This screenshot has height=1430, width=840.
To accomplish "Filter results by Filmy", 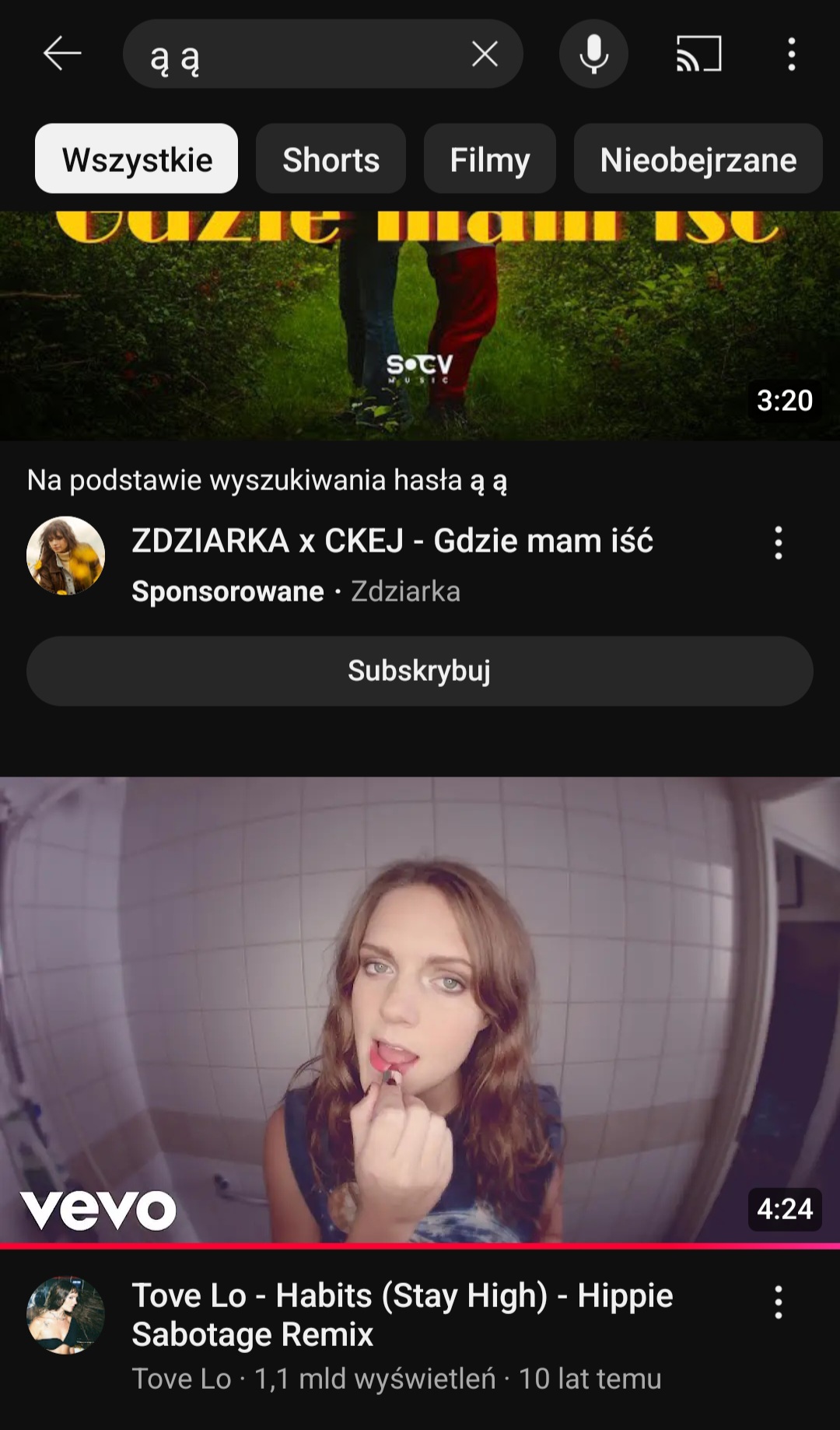I will coord(489,159).
